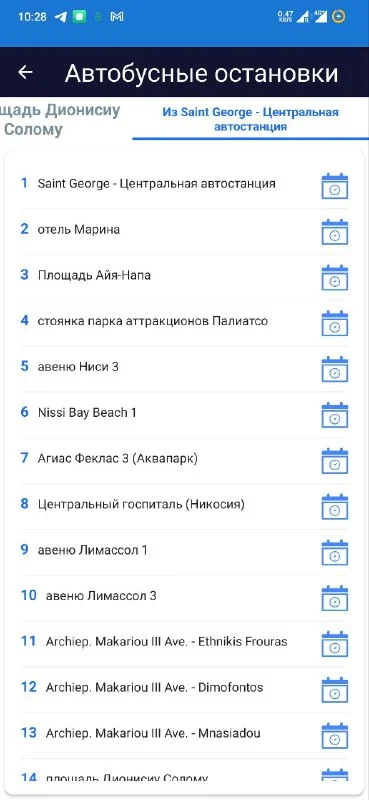Open schedule icon for Saint George - Центральная автостанция
This screenshot has width=369, height=800.
[335, 186]
